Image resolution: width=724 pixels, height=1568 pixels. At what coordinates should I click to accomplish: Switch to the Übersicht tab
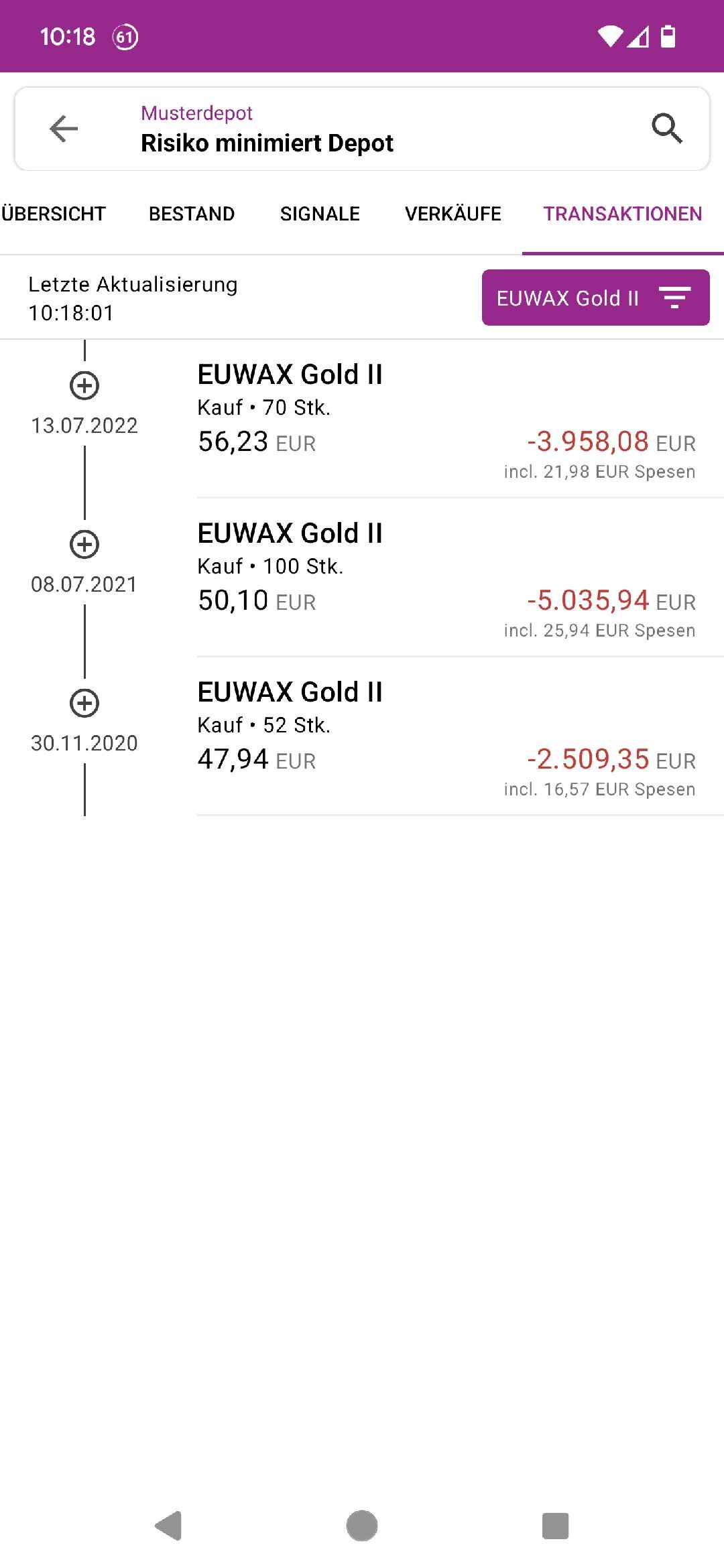point(54,214)
